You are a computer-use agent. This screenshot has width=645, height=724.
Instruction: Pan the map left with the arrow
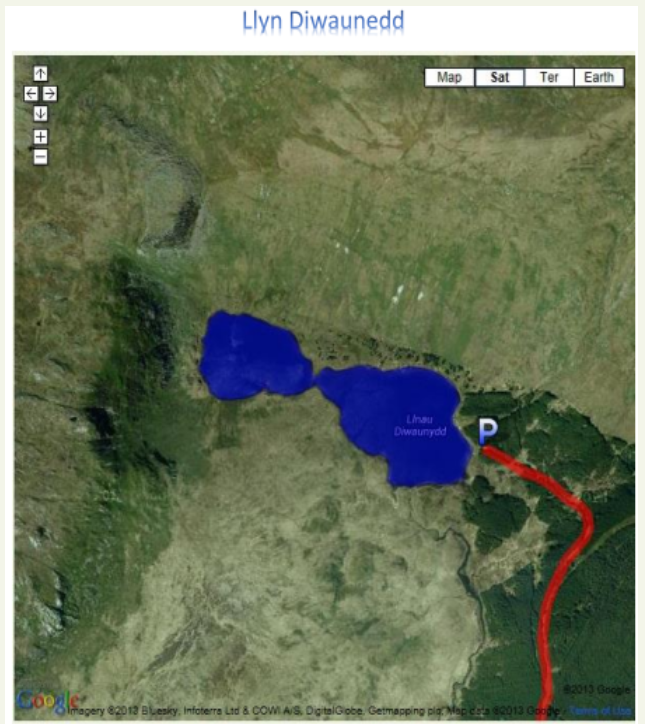point(31,93)
